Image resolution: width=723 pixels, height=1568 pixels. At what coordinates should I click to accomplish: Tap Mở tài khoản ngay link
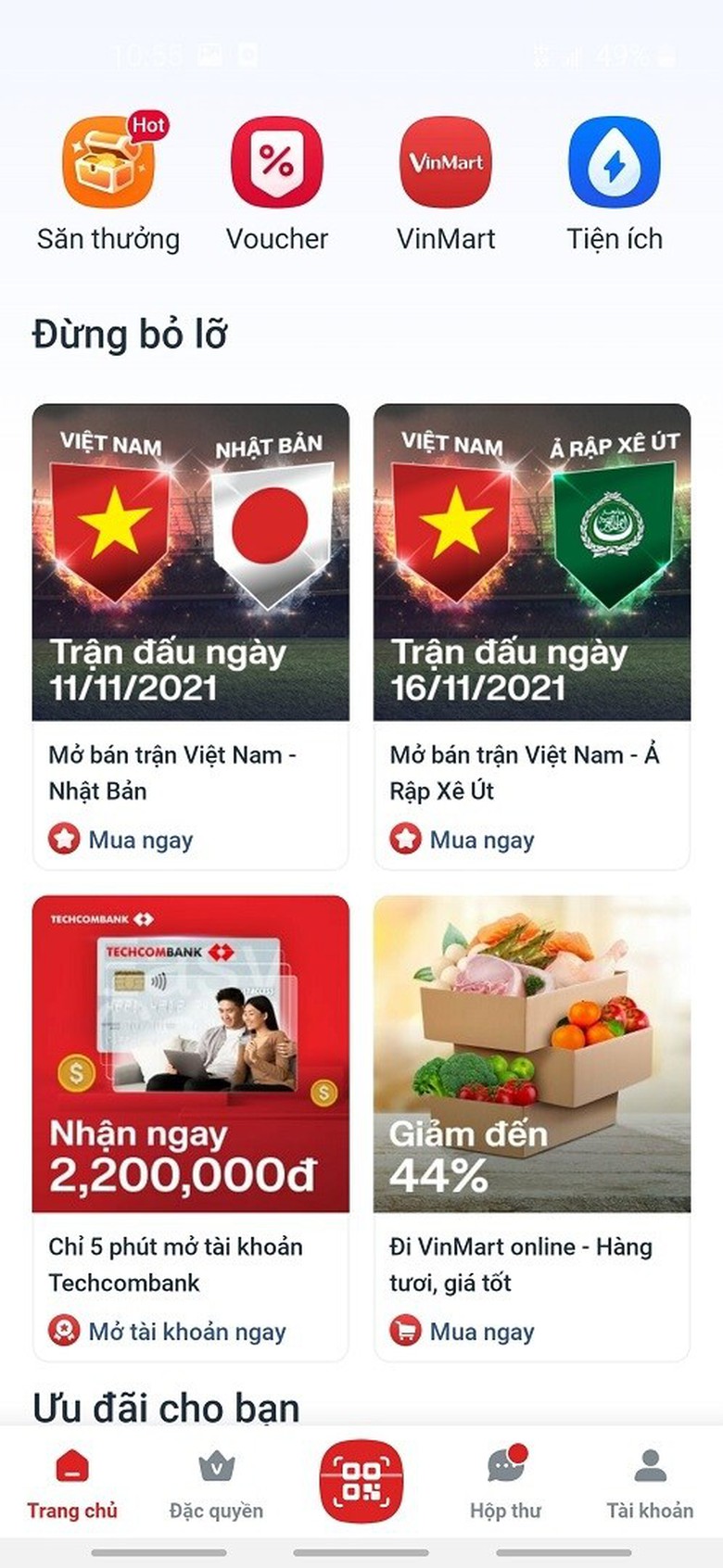[x=185, y=1332]
